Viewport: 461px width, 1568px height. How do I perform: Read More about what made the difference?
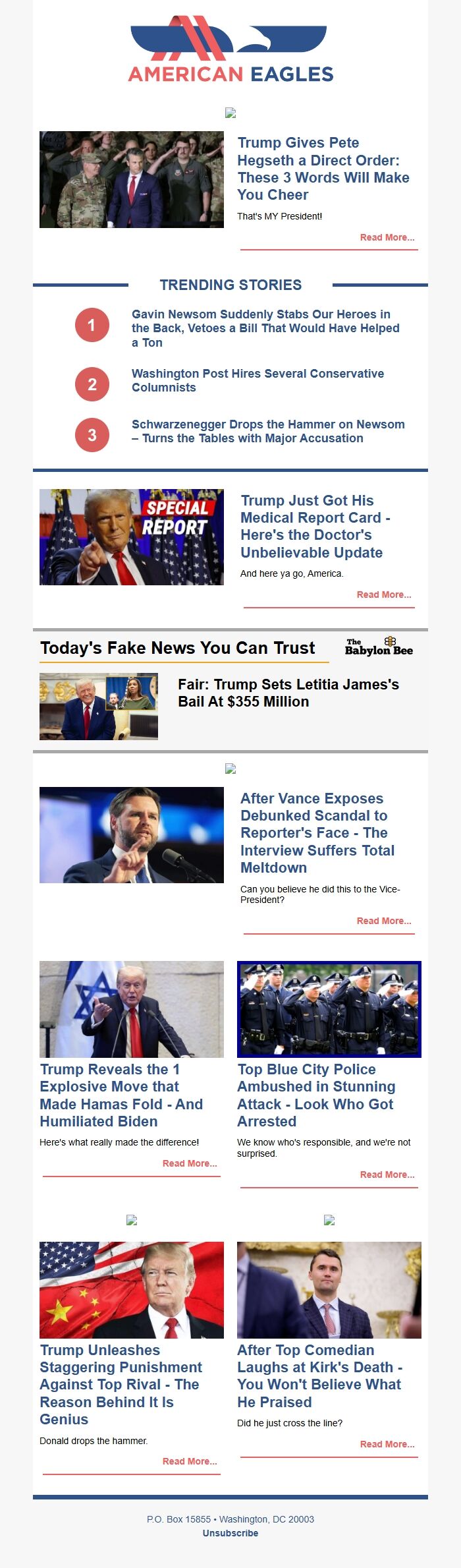click(x=190, y=1163)
